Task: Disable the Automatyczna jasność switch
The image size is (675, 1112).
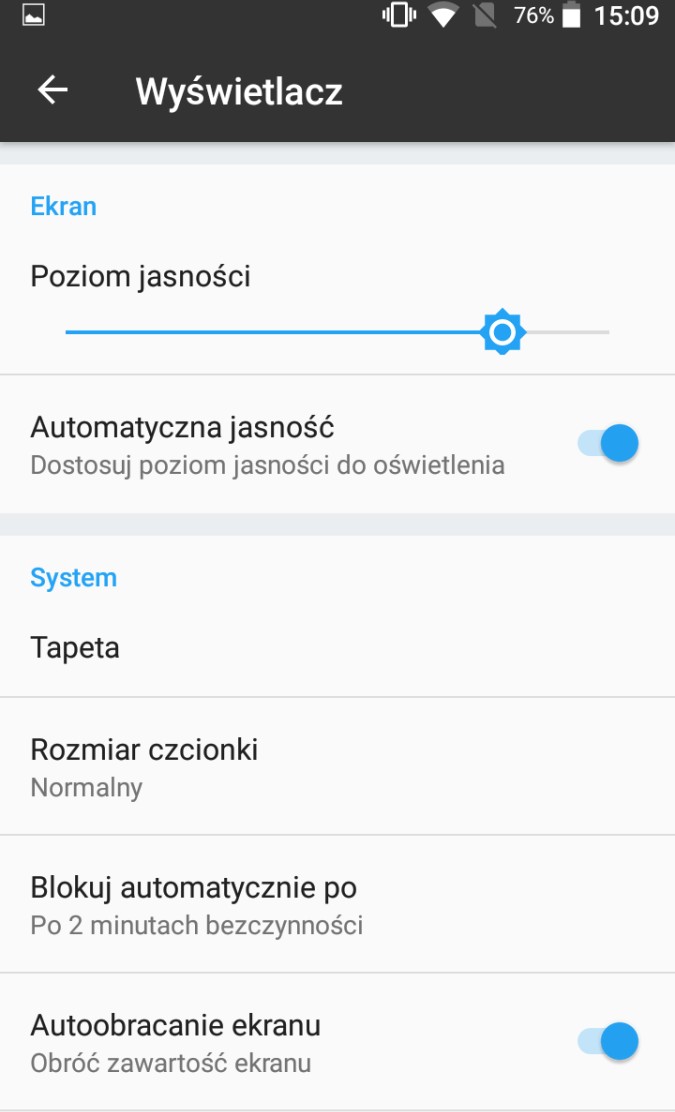Action: [608, 443]
